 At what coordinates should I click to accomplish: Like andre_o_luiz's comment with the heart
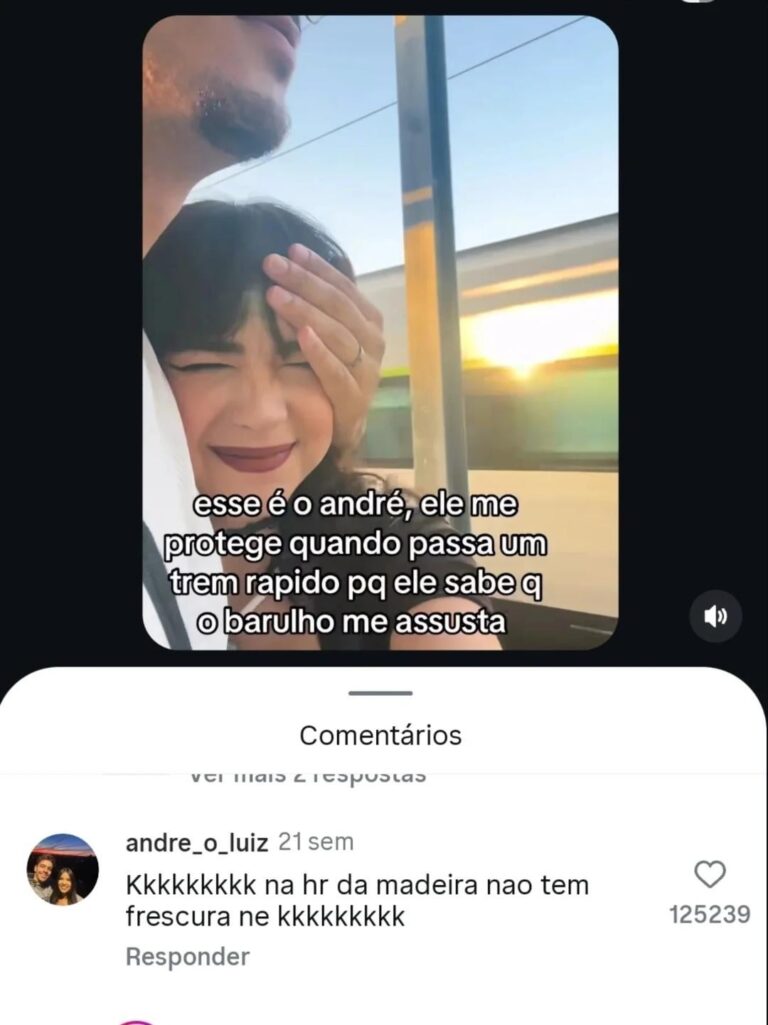point(710,876)
